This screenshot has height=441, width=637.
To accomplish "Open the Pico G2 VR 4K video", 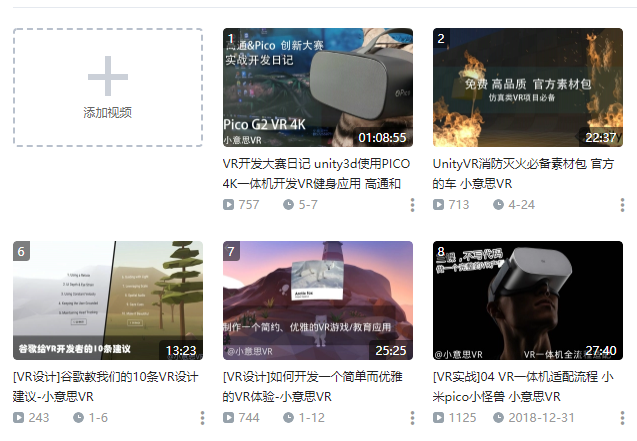I will click(x=317, y=88).
